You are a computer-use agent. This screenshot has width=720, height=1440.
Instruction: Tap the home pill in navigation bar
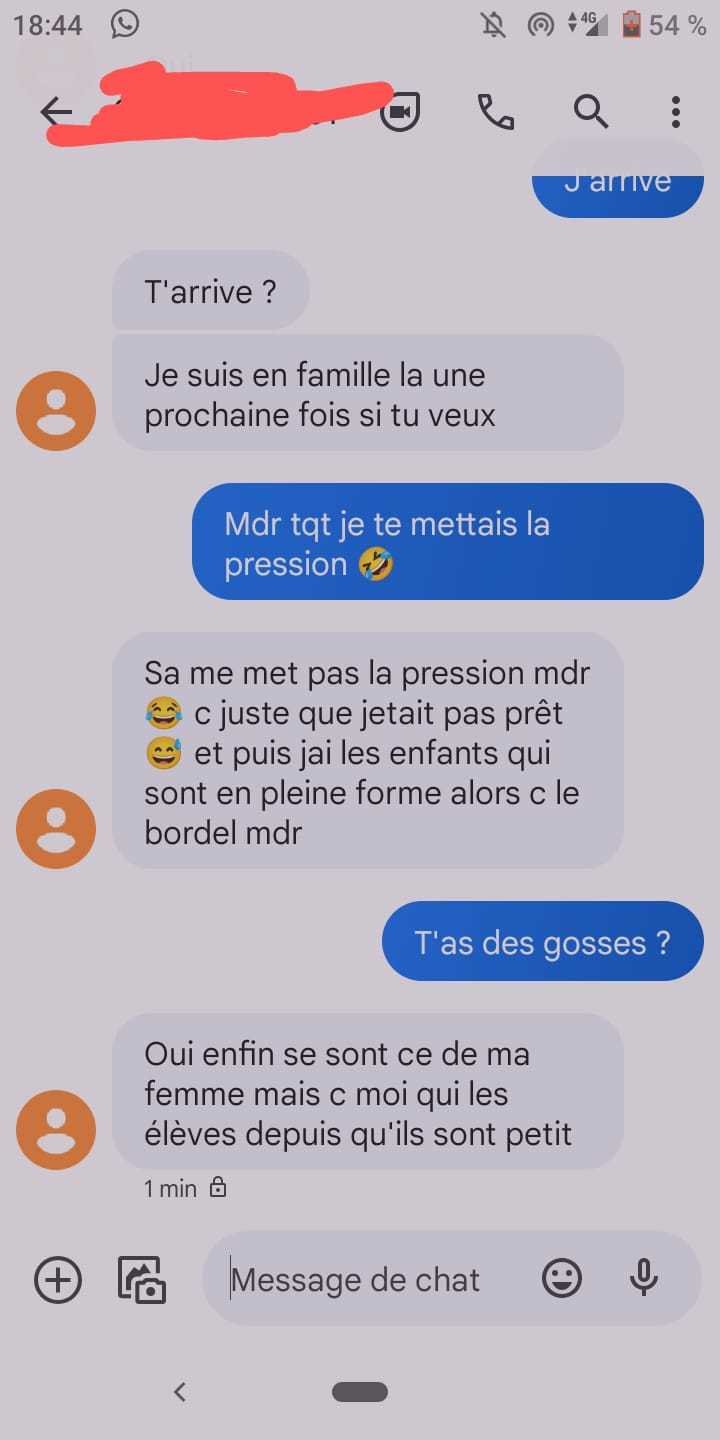pos(360,1392)
